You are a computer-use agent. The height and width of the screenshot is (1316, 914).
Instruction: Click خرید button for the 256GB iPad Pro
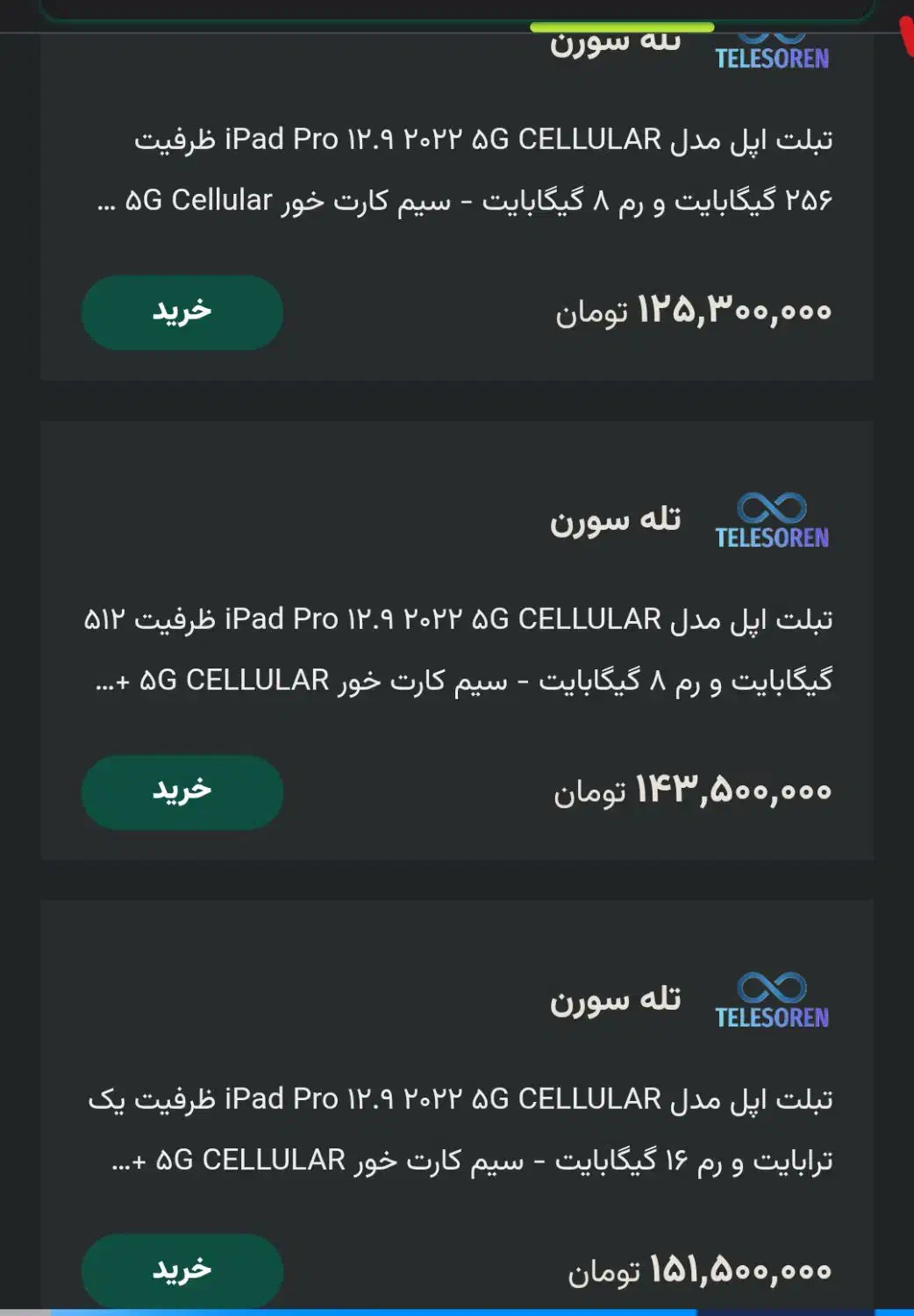182,311
